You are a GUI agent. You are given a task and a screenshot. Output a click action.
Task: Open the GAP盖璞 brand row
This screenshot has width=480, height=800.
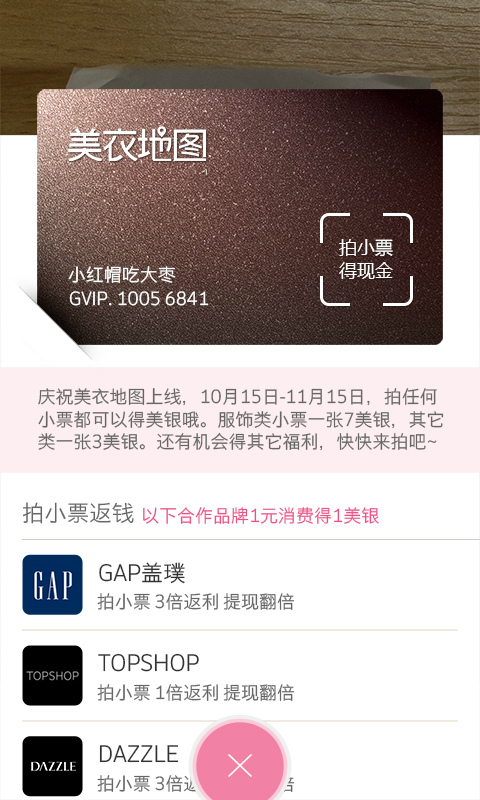point(240,585)
